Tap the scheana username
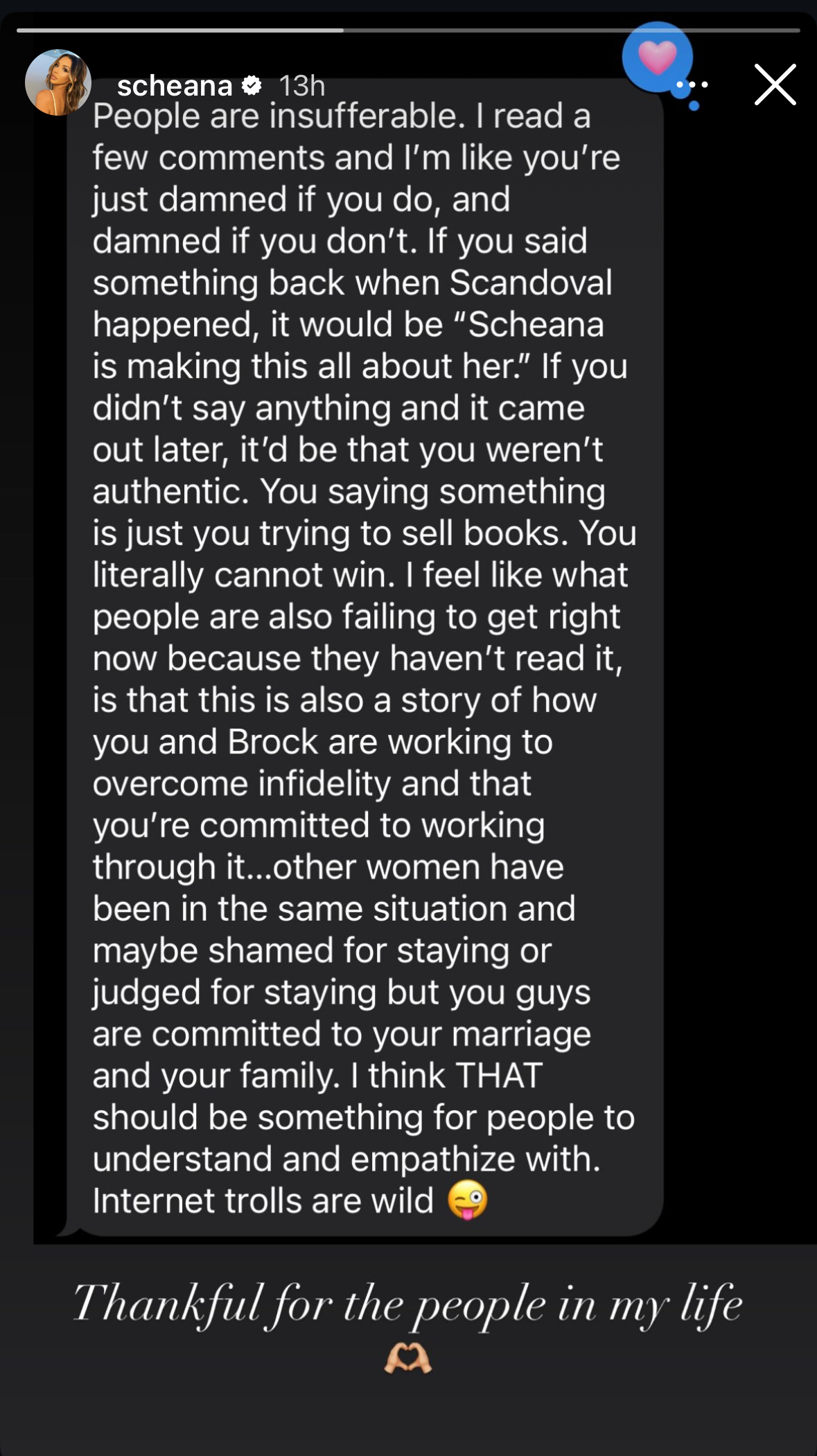Screen dimensions: 817x1456 click(x=174, y=86)
